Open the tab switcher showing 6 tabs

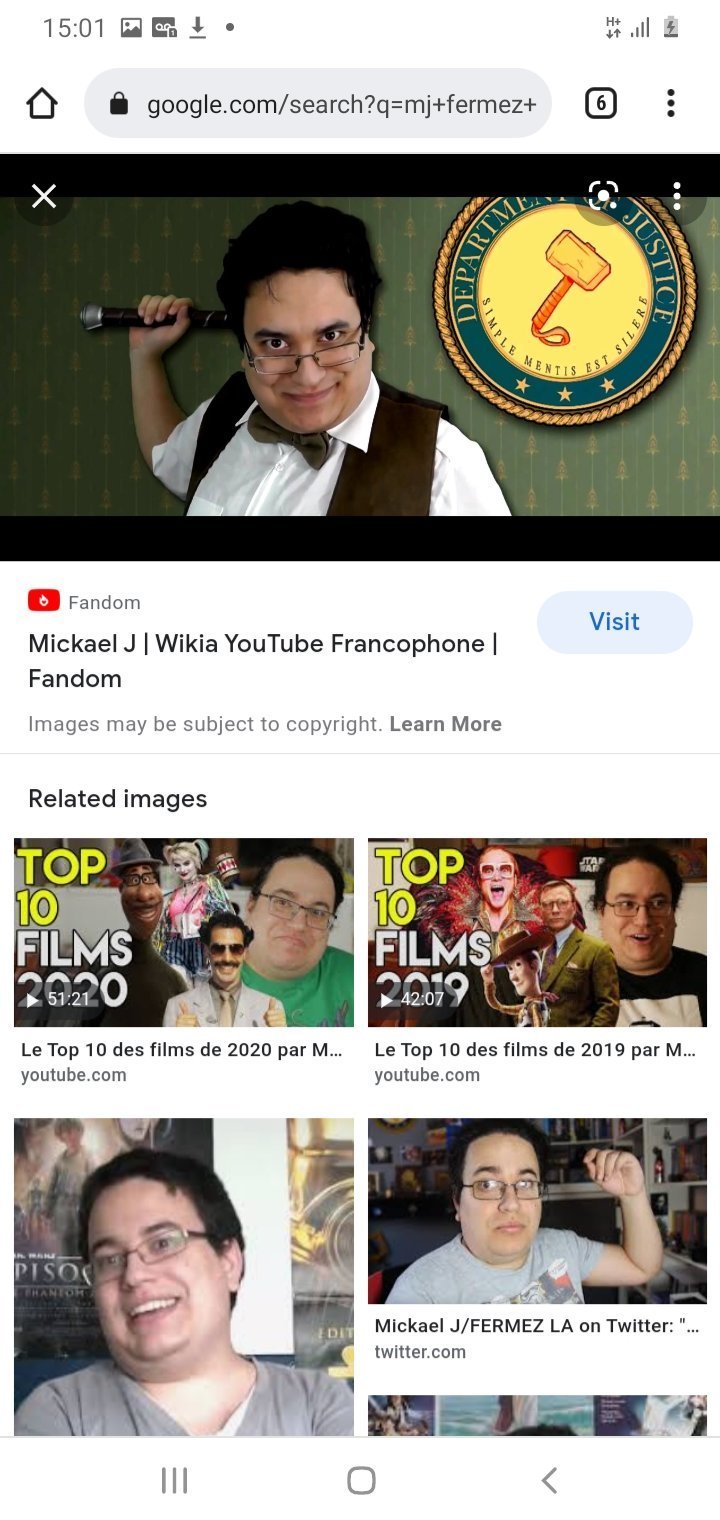(x=600, y=103)
